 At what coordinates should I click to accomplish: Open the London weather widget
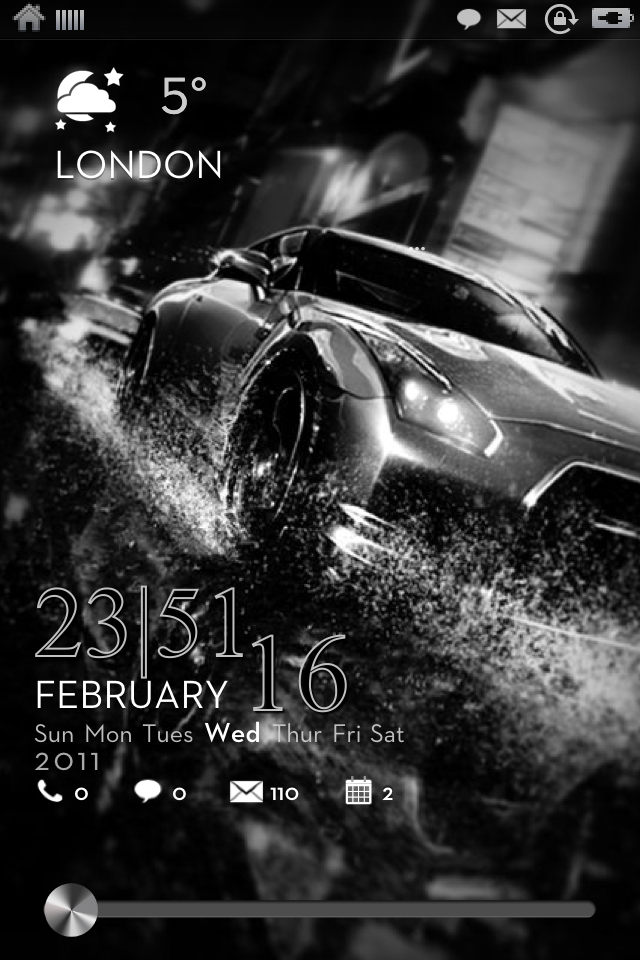click(137, 125)
